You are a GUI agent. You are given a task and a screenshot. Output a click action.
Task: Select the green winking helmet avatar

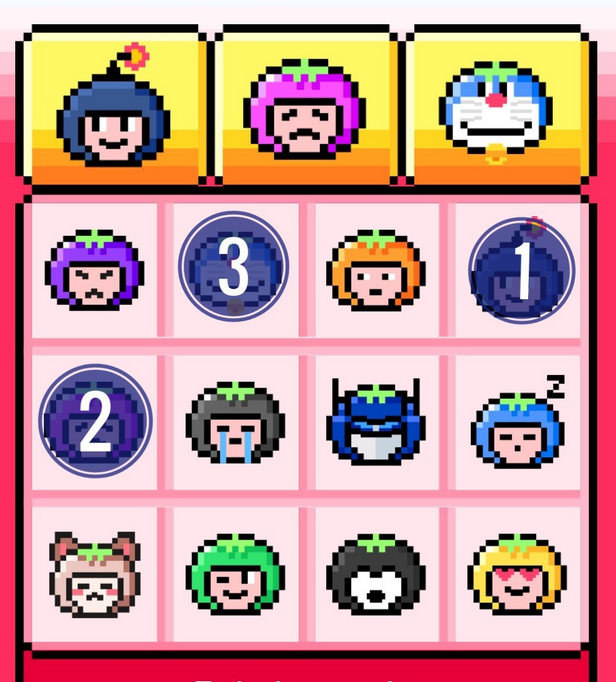coord(236,574)
